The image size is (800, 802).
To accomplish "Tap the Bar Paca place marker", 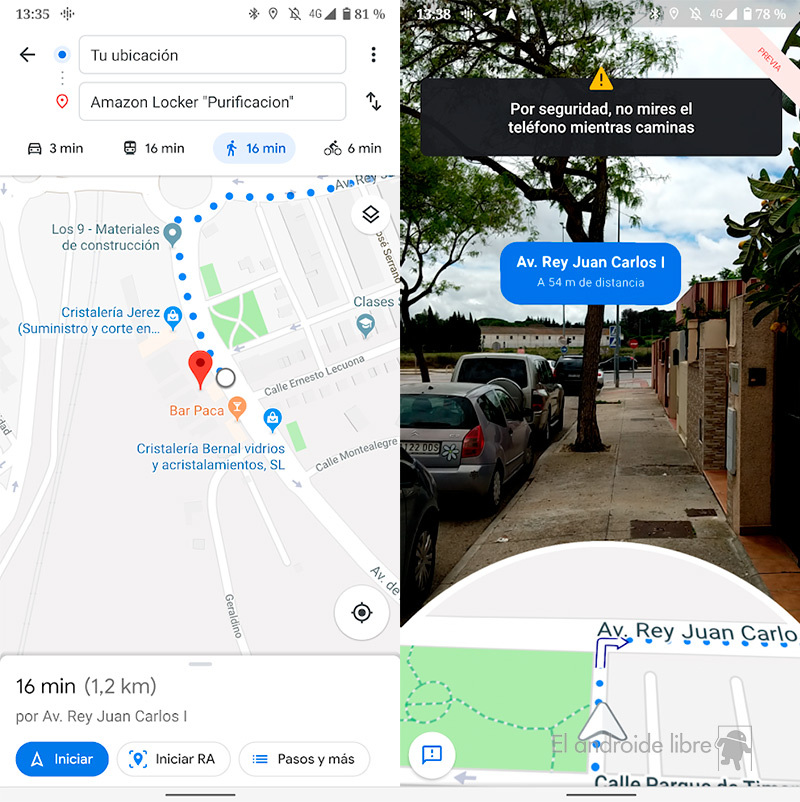I will [x=236, y=406].
